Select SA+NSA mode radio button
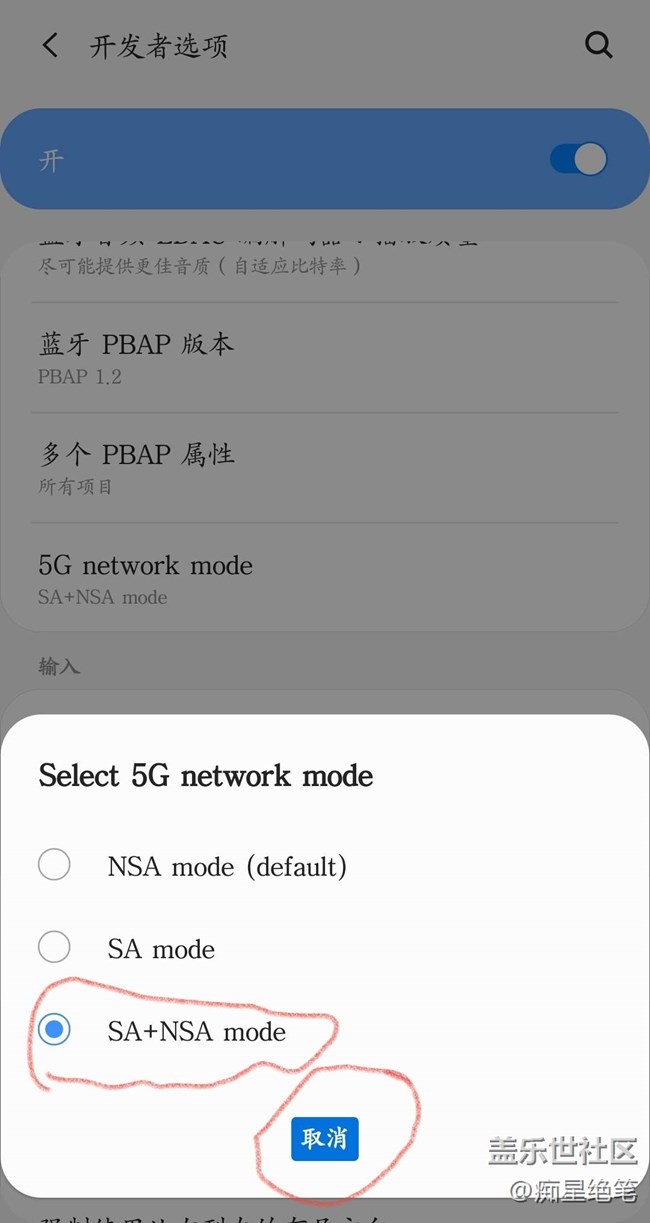Screen dimensions: 650x1223 click(x=54, y=1030)
